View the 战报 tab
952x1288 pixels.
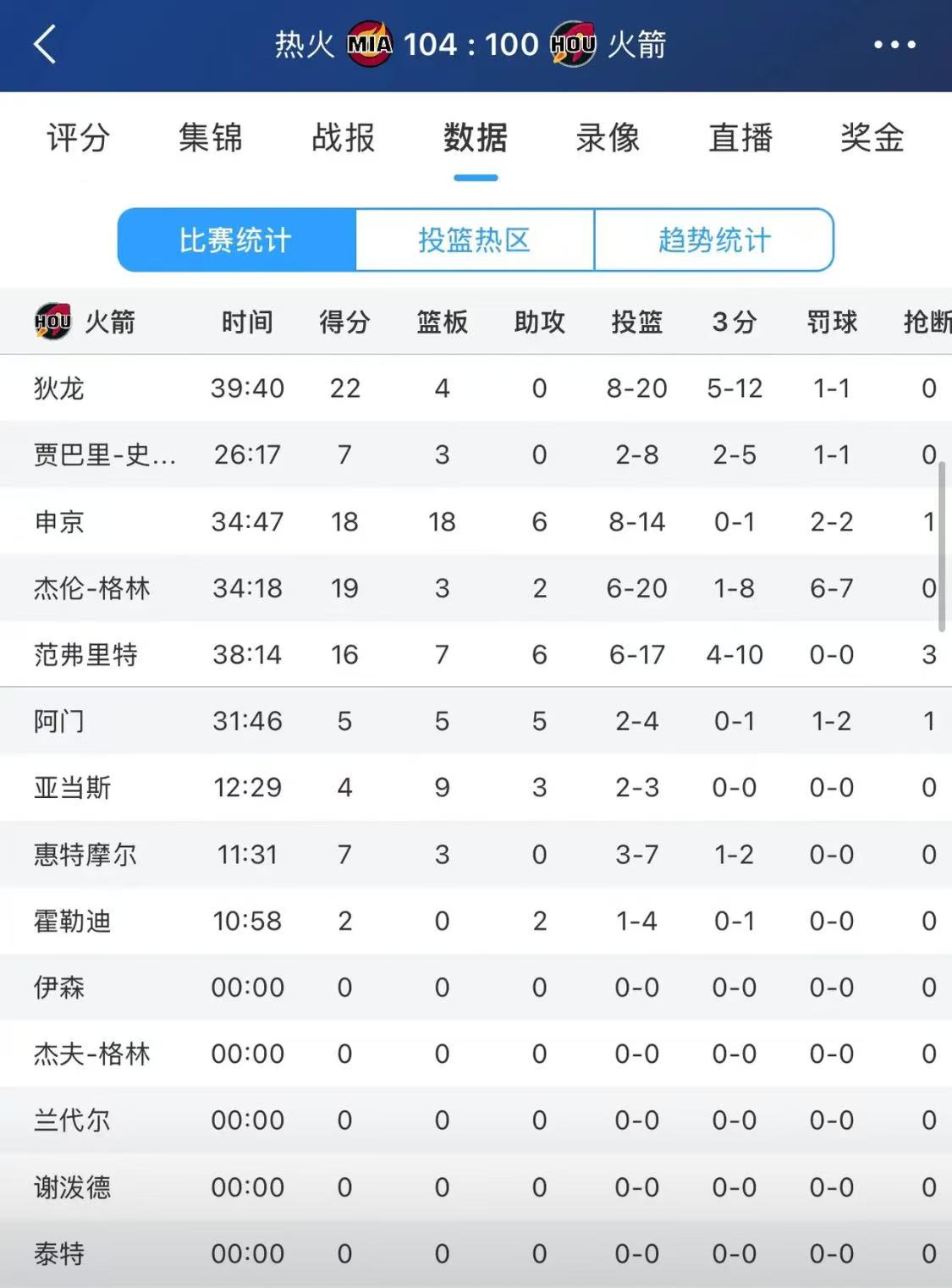(x=343, y=140)
